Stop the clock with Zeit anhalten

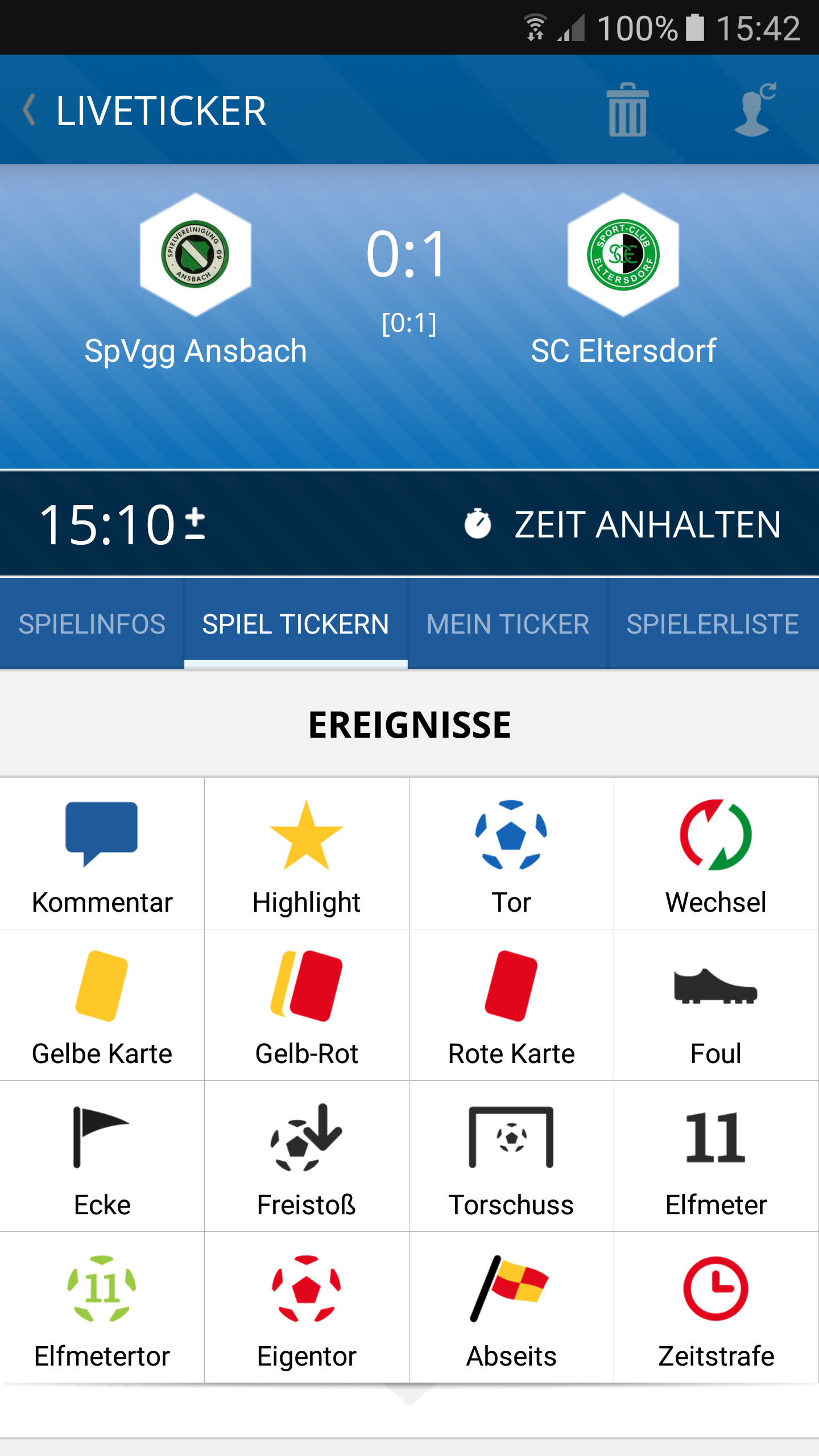(x=622, y=524)
